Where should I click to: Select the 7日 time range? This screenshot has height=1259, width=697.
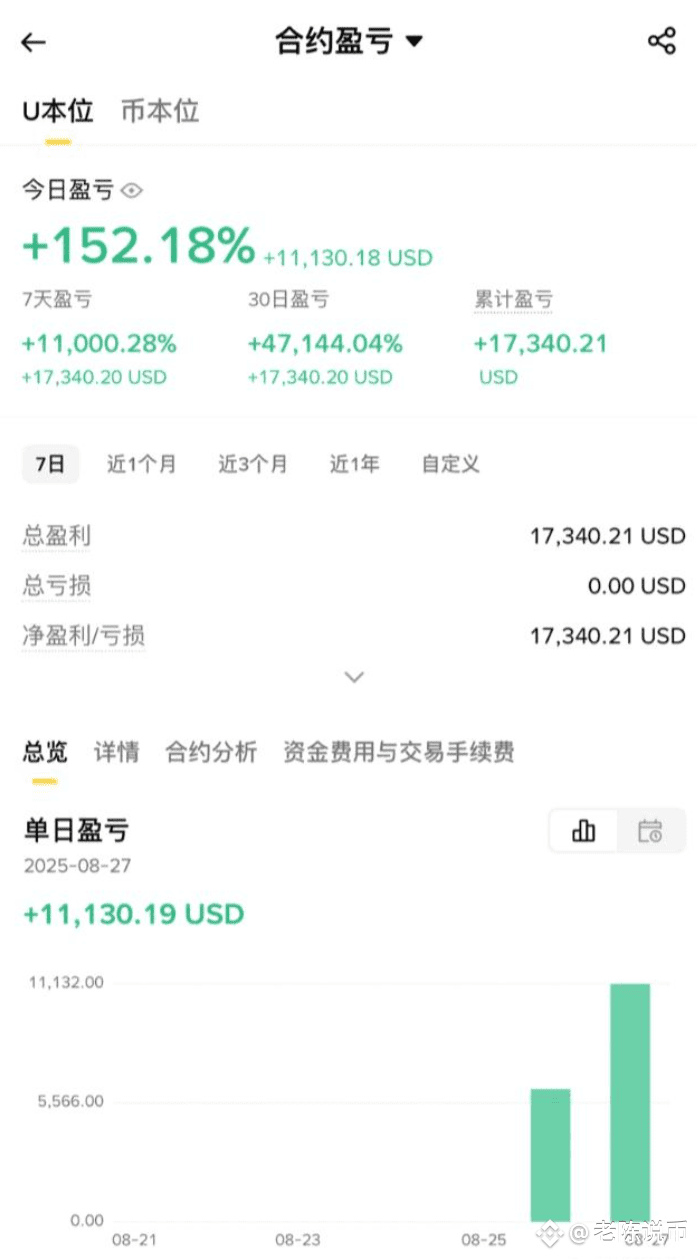click(x=50, y=464)
